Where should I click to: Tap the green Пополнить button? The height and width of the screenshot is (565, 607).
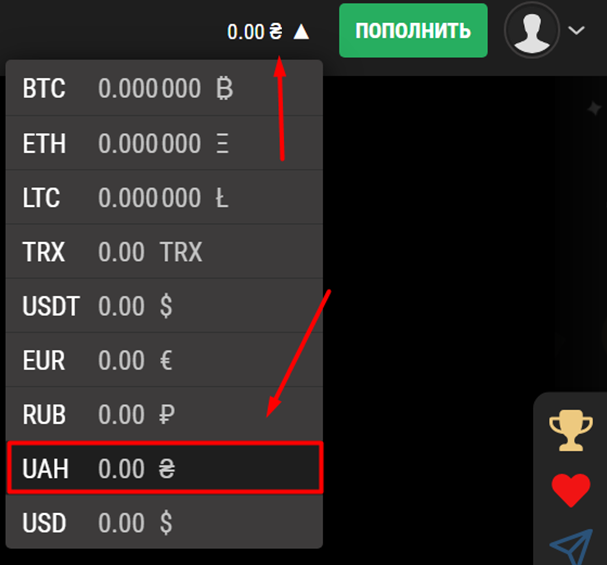click(x=413, y=31)
